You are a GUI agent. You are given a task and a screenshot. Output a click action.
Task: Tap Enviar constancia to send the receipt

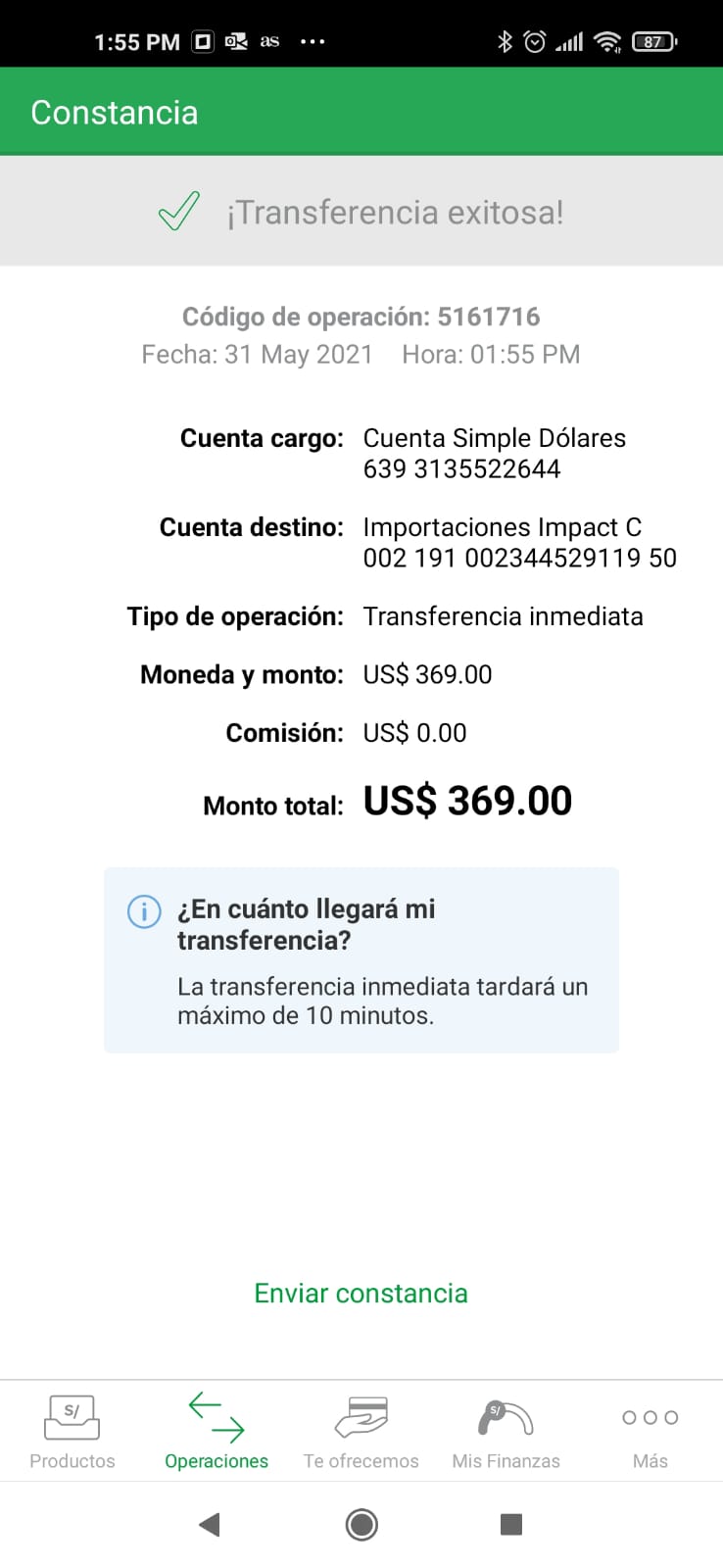coord(361,1294)
